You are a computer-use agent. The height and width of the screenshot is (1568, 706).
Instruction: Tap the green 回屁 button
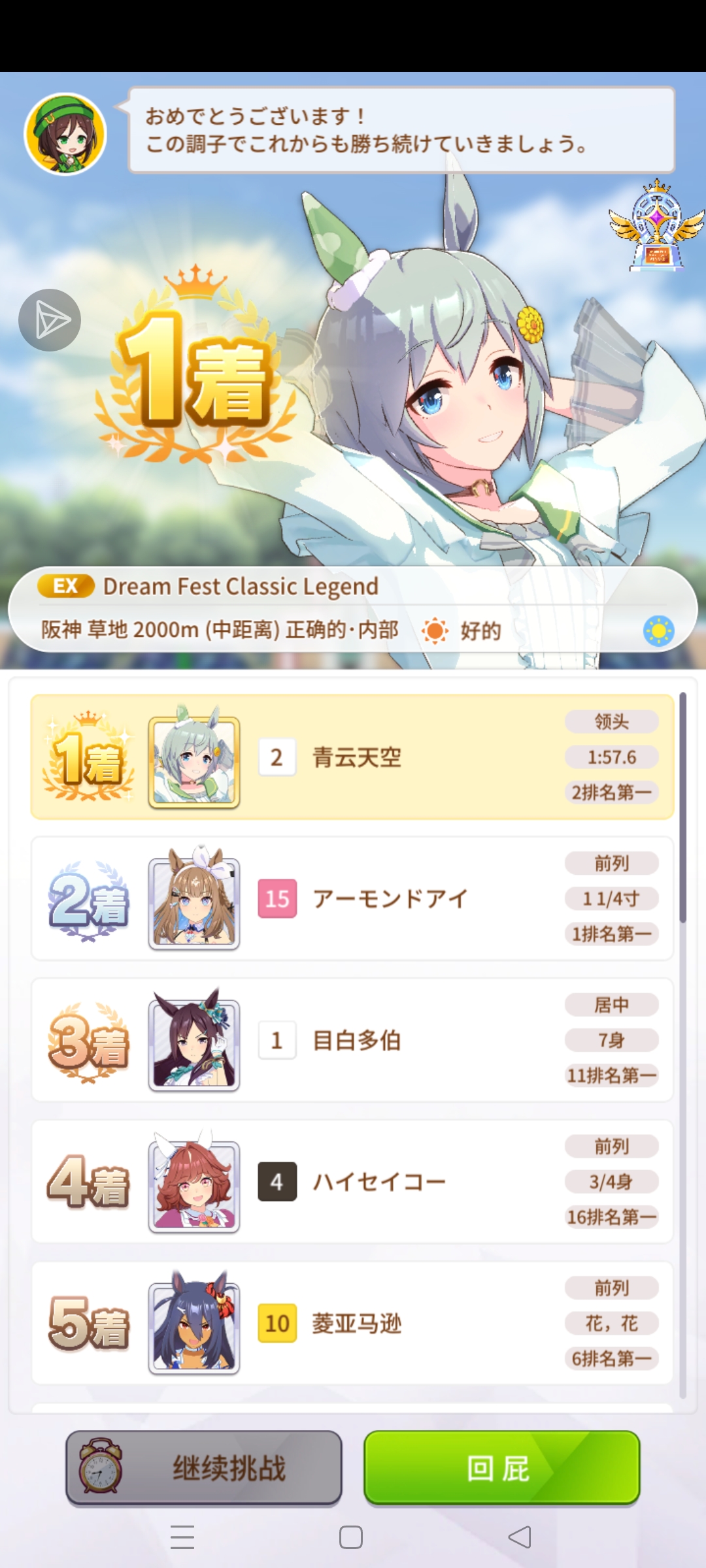pyautogui.click(x=501, y=1468)
